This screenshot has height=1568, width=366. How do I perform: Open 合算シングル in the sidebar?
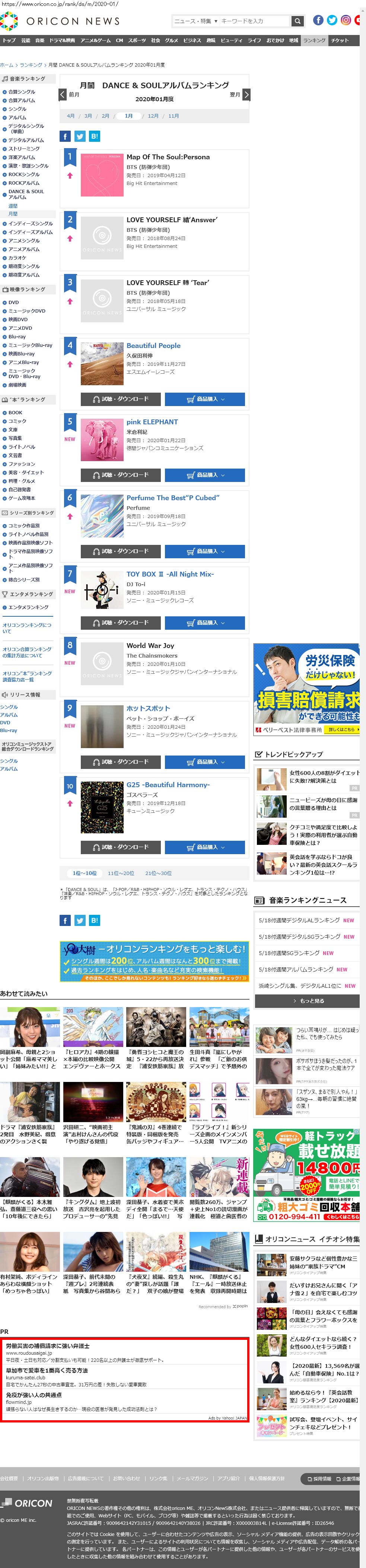coord(21,92)
